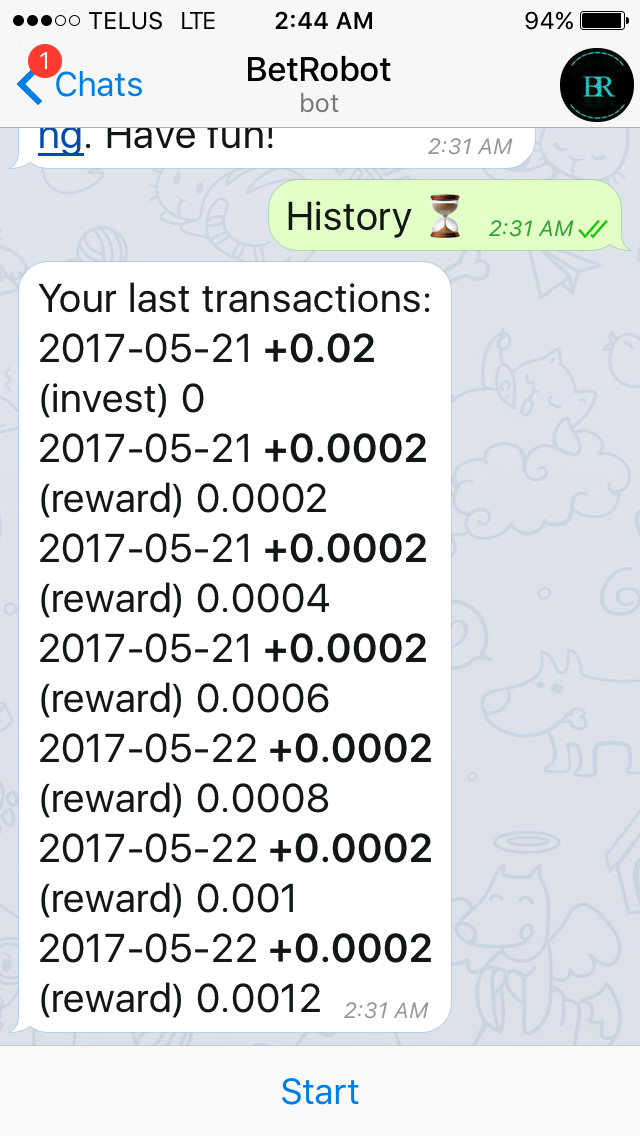Tap the Start button at bottom
Viewport: 640px width, 1136px height.
click(320, 1091)
